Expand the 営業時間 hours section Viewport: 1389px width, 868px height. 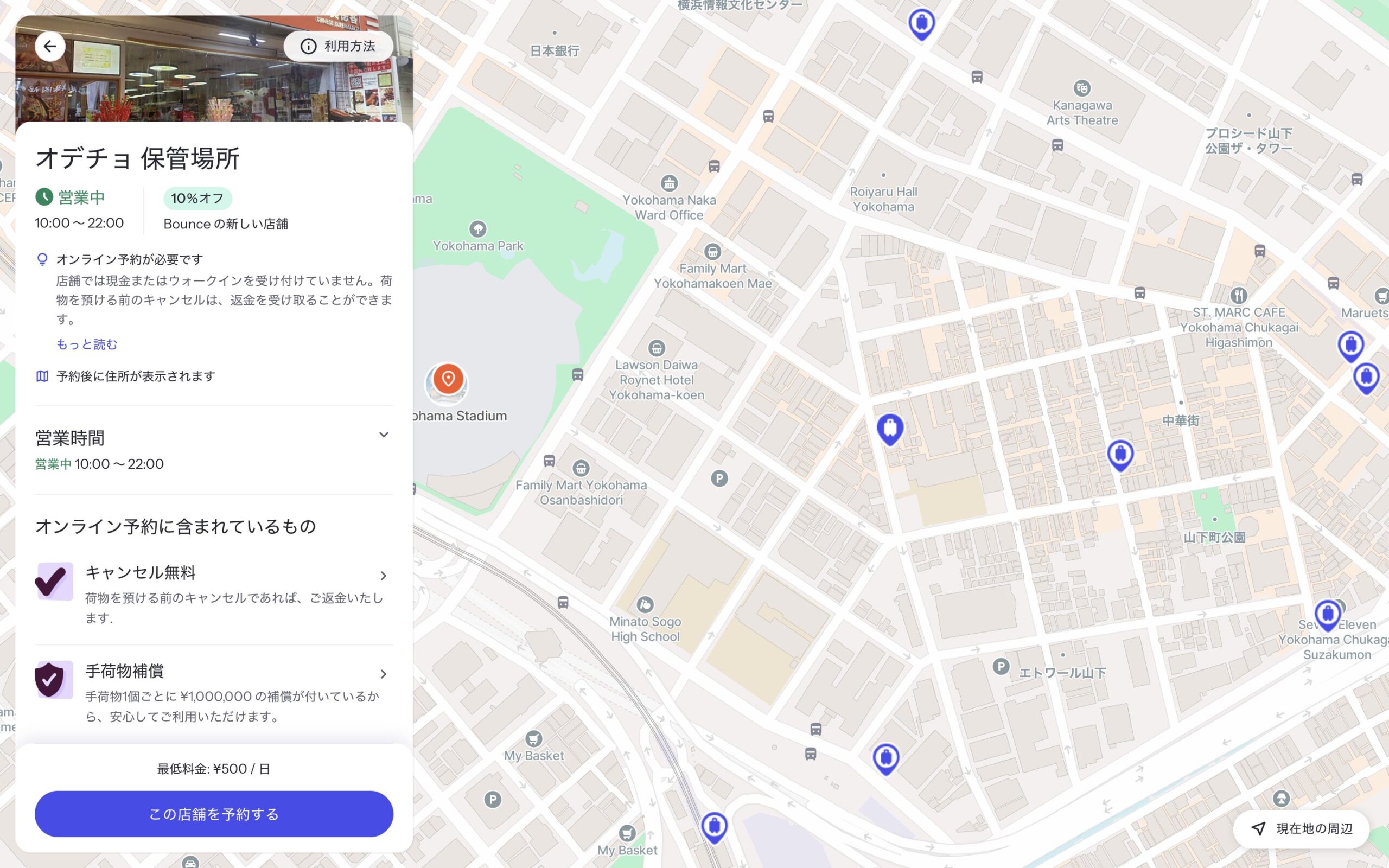(x=384, y=435)
